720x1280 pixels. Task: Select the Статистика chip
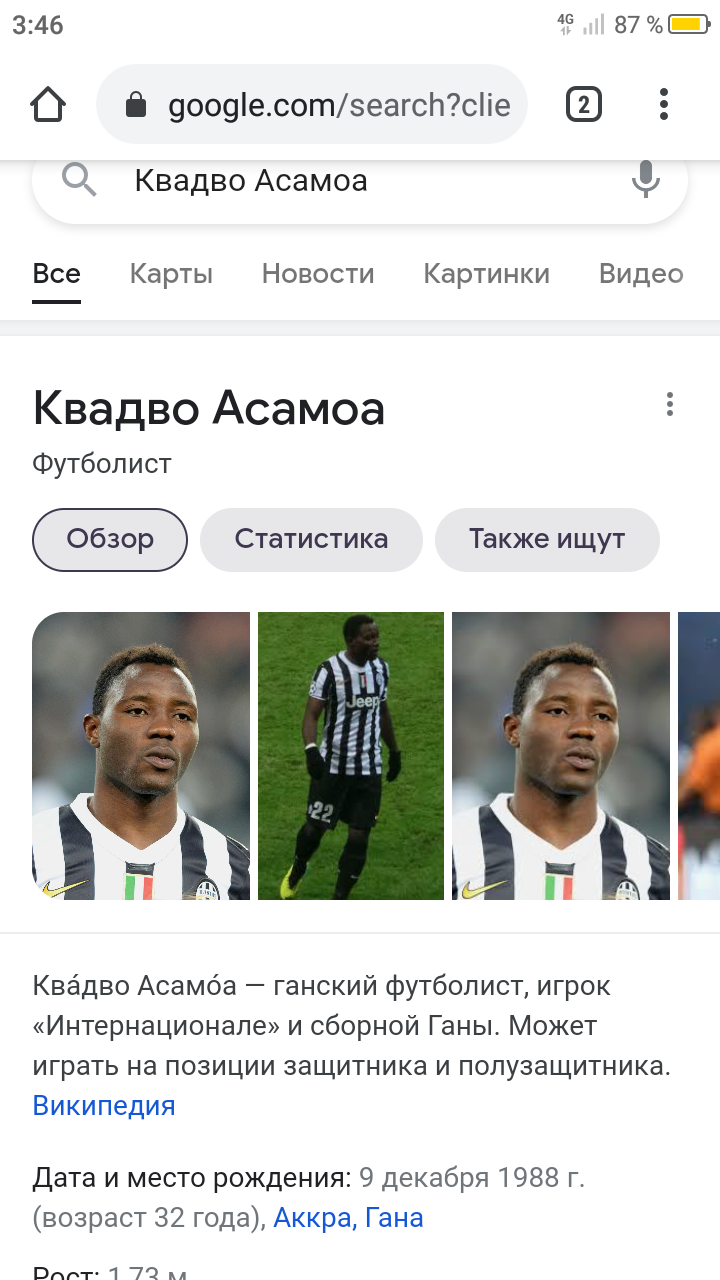(x=311, y=539)
